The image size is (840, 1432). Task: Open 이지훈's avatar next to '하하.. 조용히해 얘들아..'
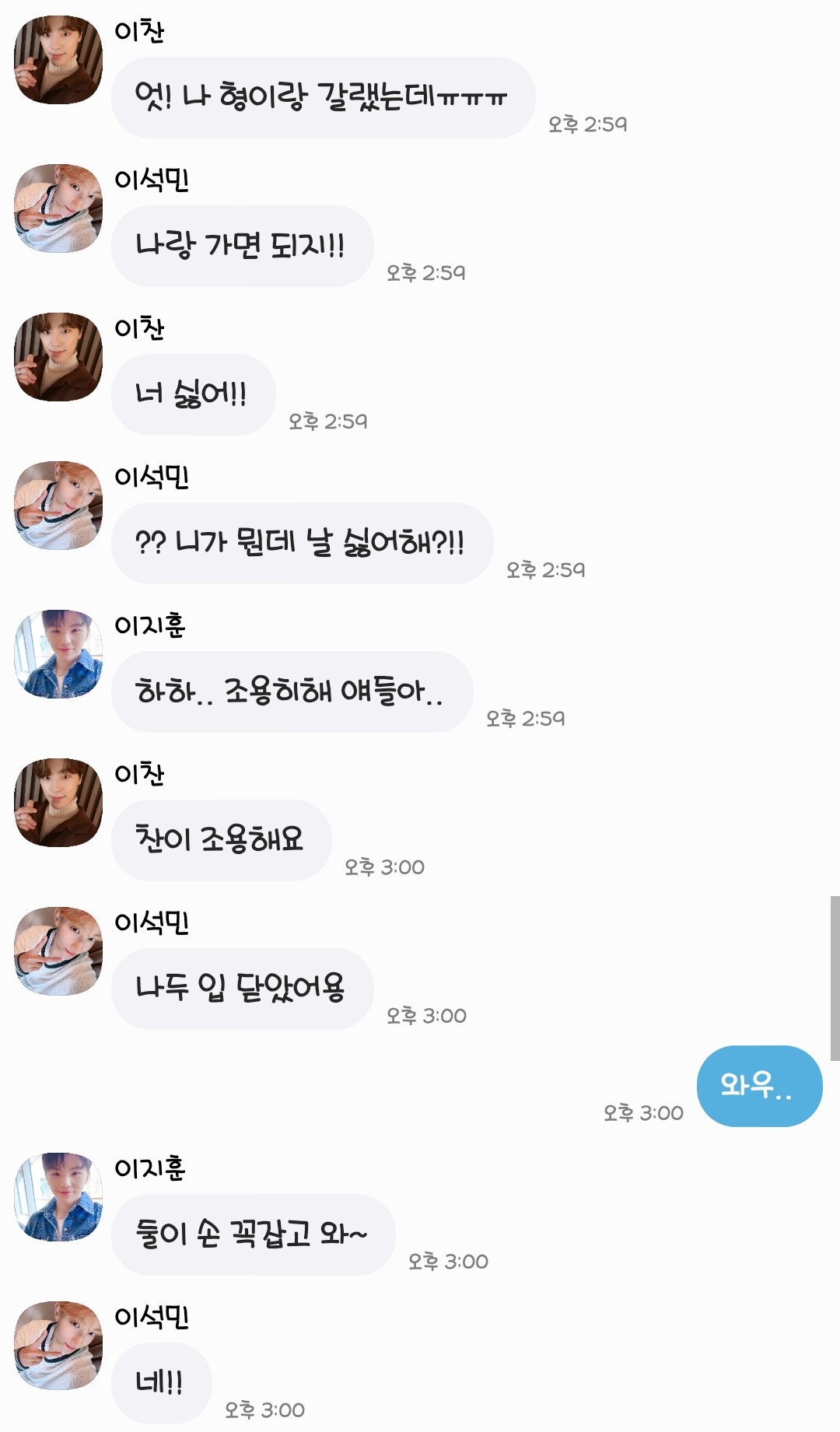click(58, 654)
